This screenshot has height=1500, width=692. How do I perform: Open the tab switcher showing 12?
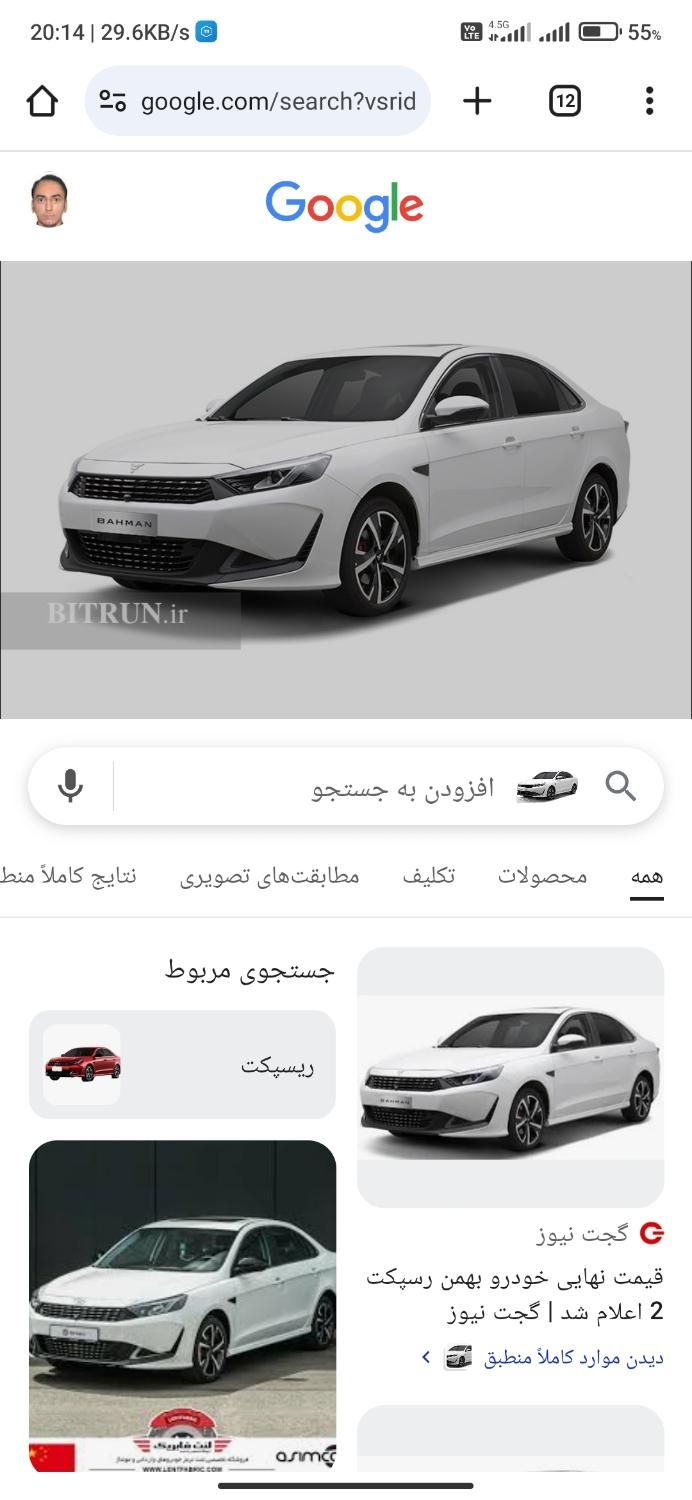565,101
